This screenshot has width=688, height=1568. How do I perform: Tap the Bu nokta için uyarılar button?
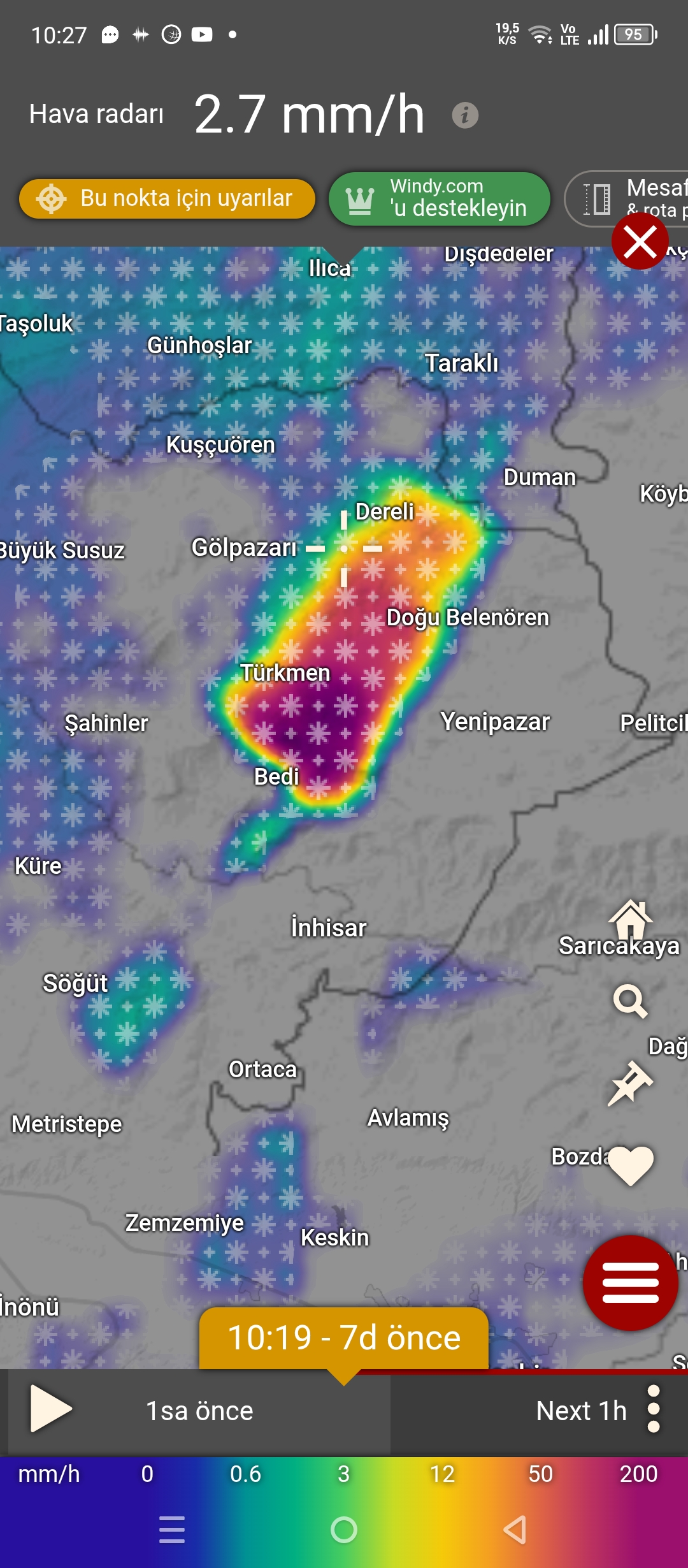[x=167, y=198]
